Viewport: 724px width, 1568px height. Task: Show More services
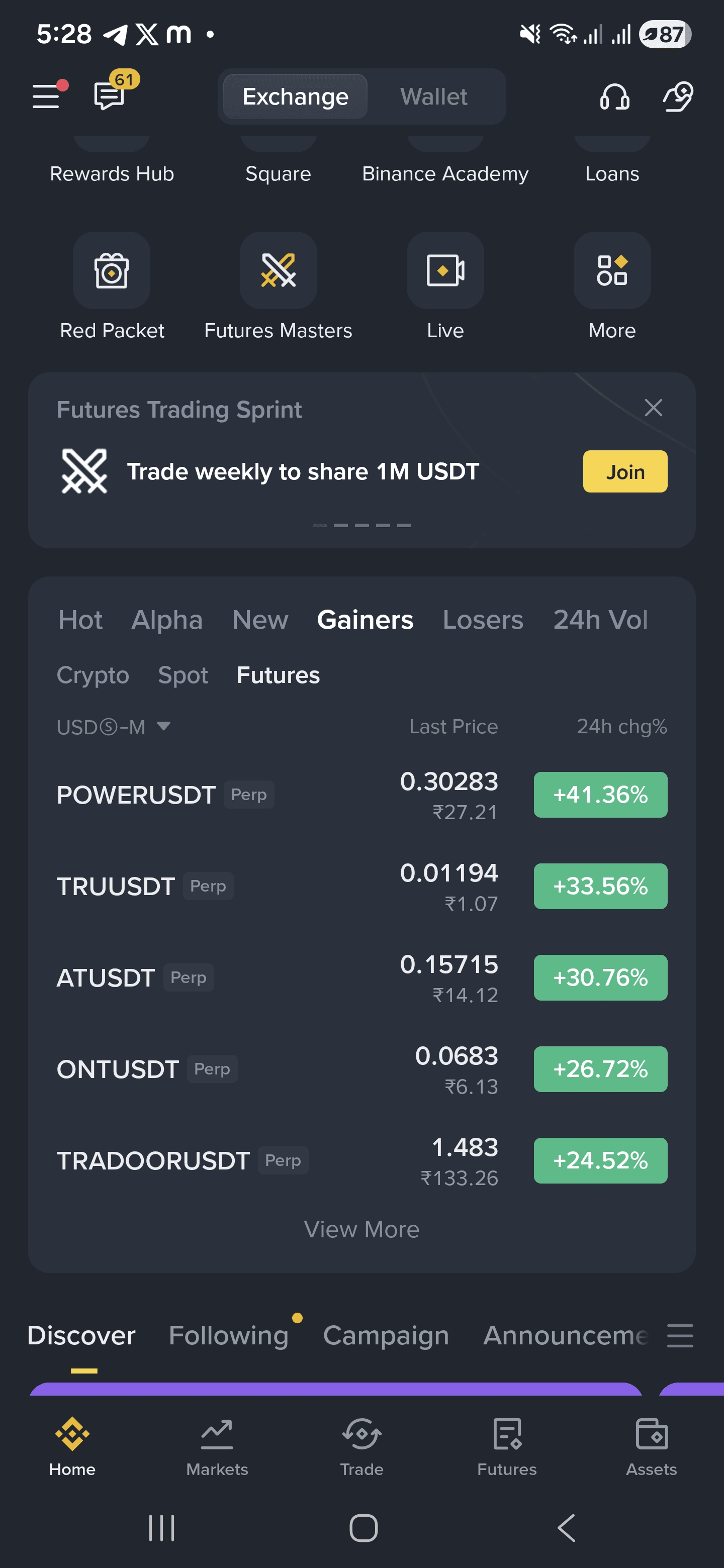[612, 271]
